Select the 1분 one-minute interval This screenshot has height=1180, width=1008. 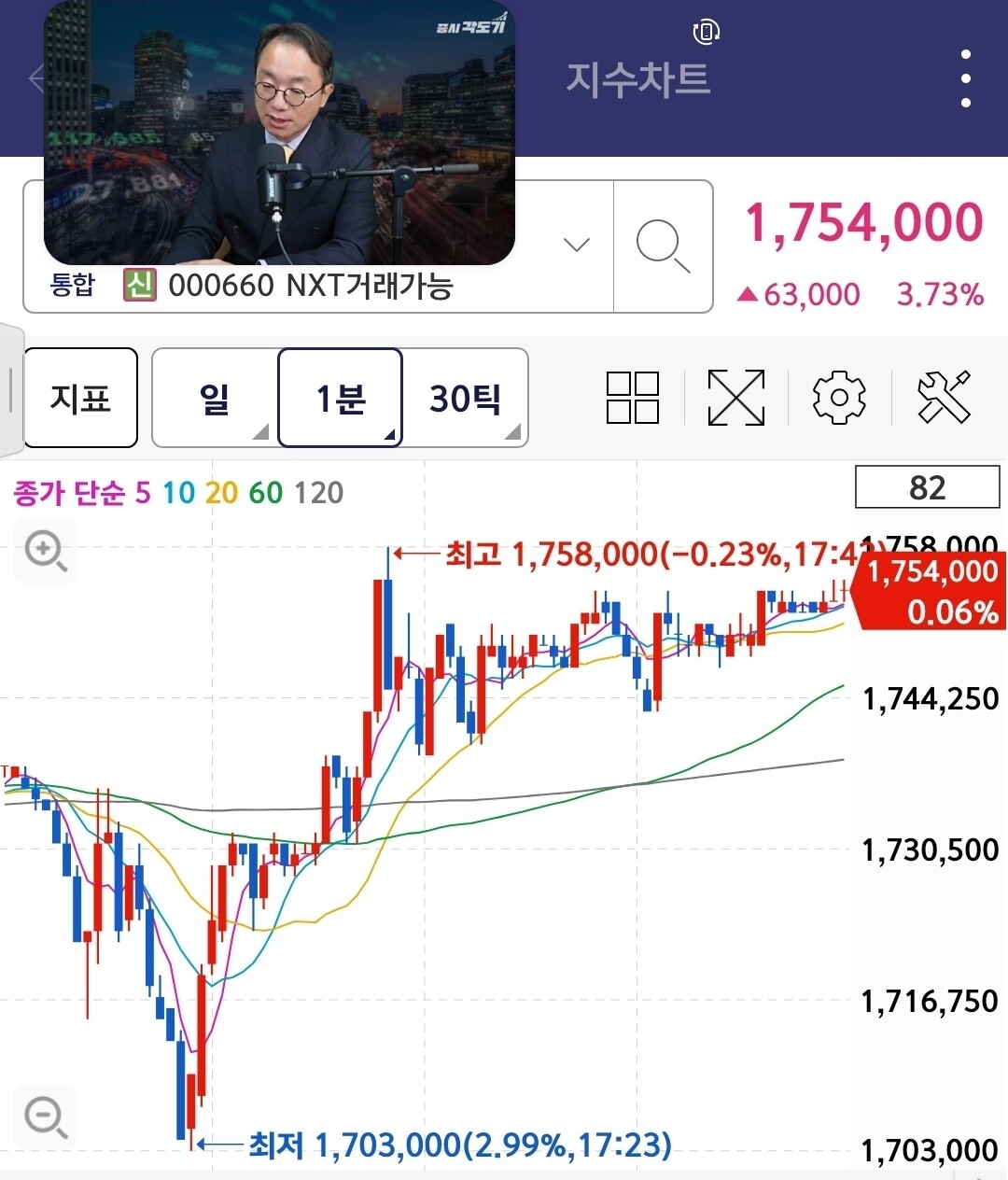[340, 398]
